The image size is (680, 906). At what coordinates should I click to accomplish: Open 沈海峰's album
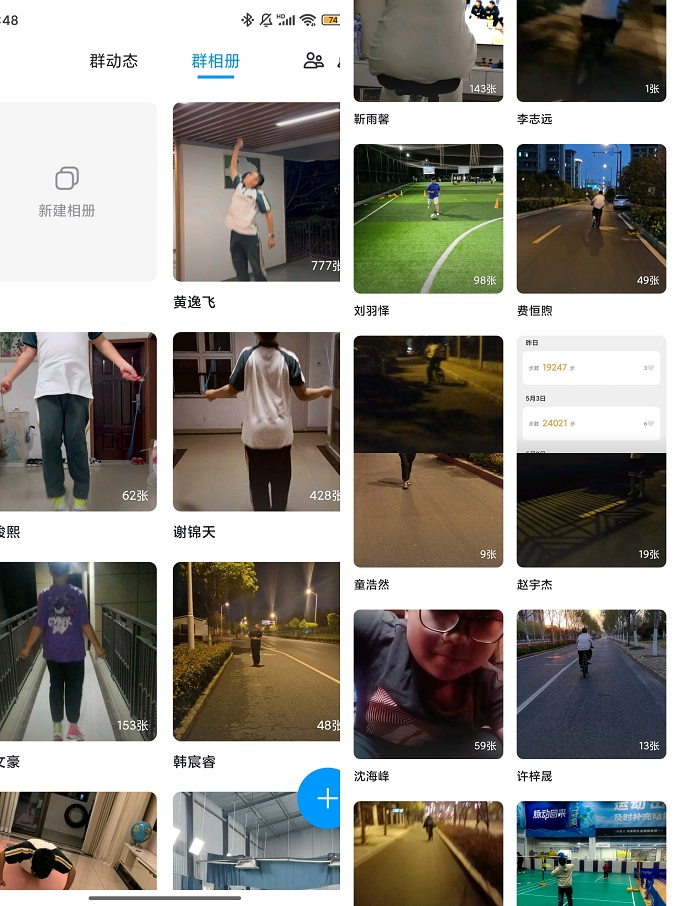(x=428, y=684)
